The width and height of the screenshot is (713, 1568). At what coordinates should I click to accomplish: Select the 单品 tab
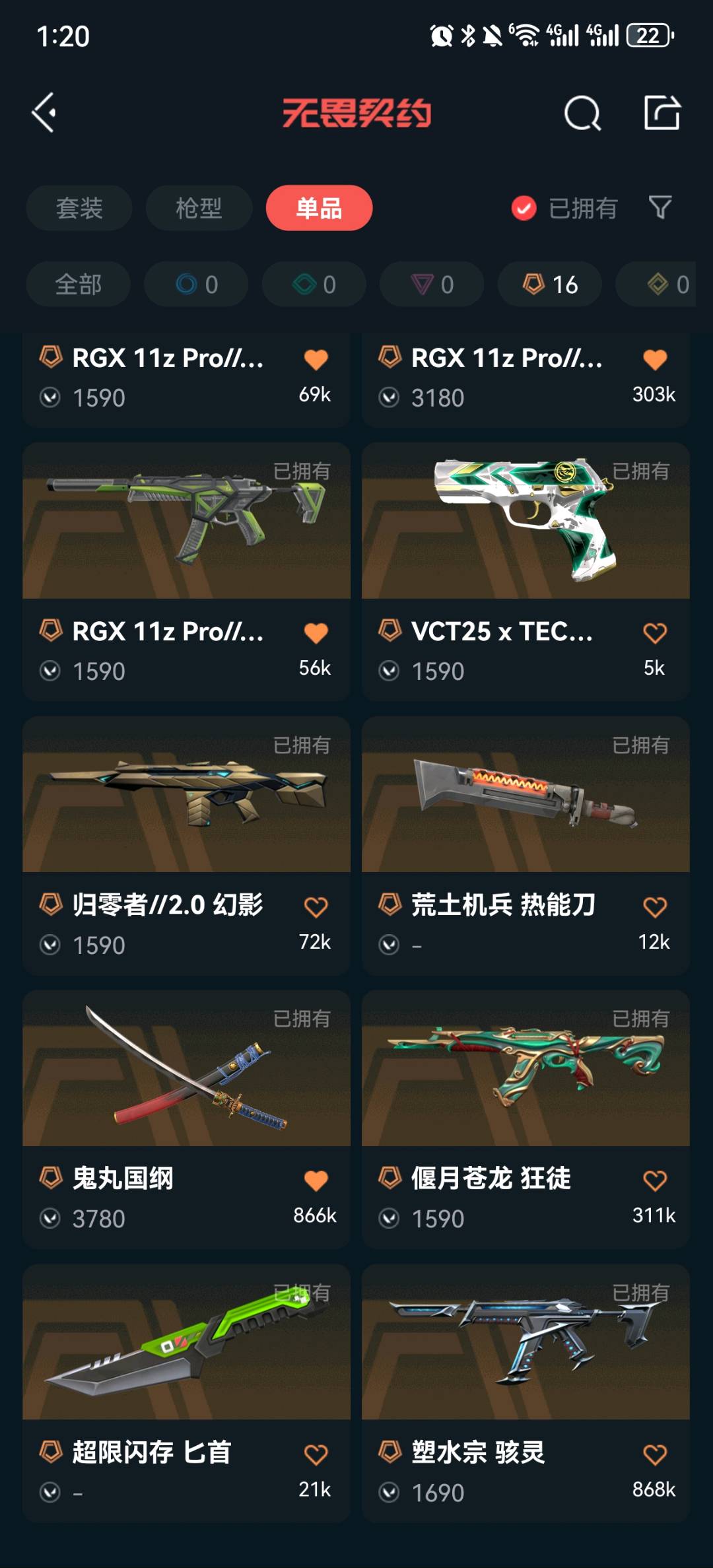coord(319,208)
